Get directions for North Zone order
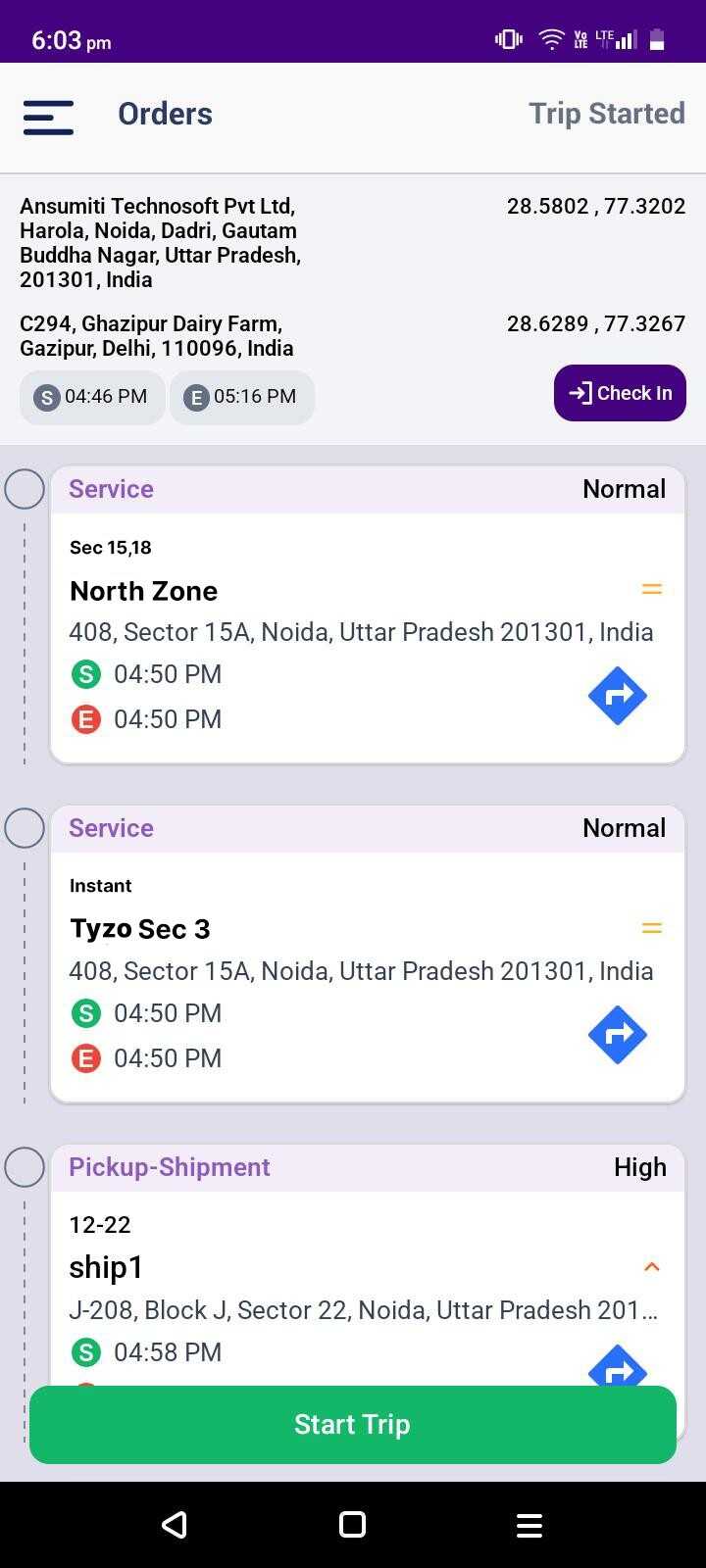The width and height of the screenshot is (706, 1568). [x=618, y=696]
